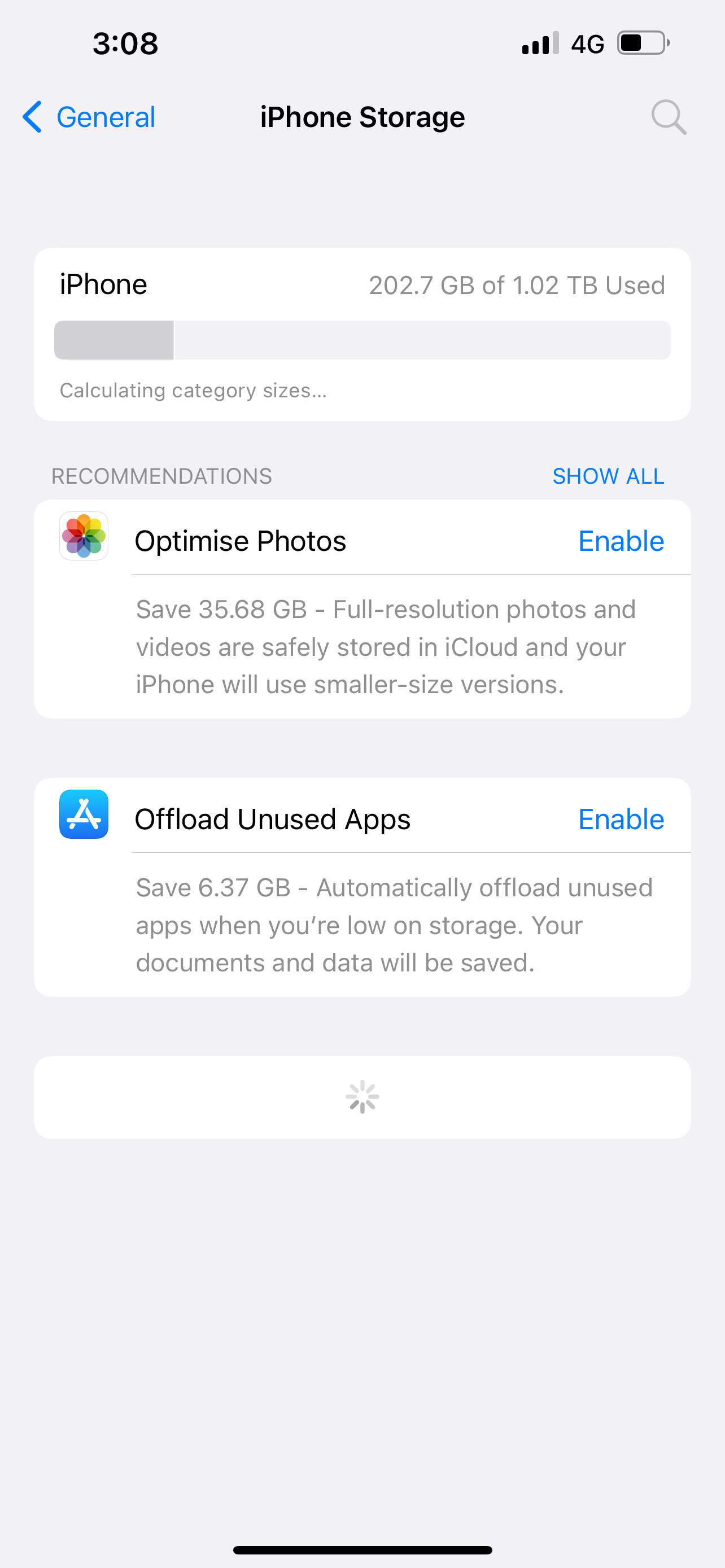Tap the Photos app icon beside Optimise Photos
This screenshot has width=725, height=1568.
click(x=84, y=538)
